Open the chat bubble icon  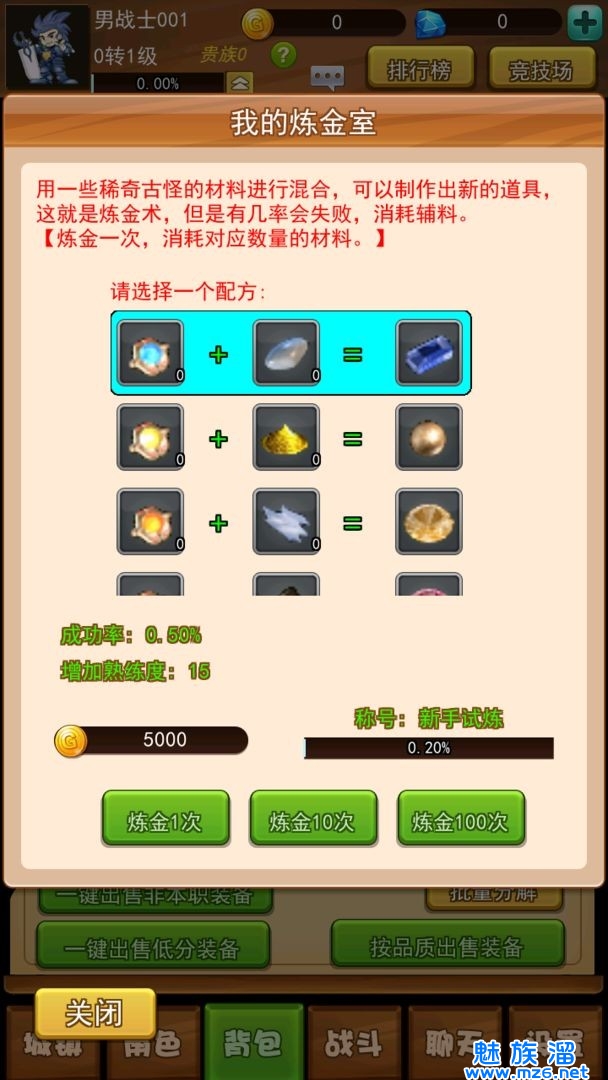pyautogui.click(x=327, y=76)
